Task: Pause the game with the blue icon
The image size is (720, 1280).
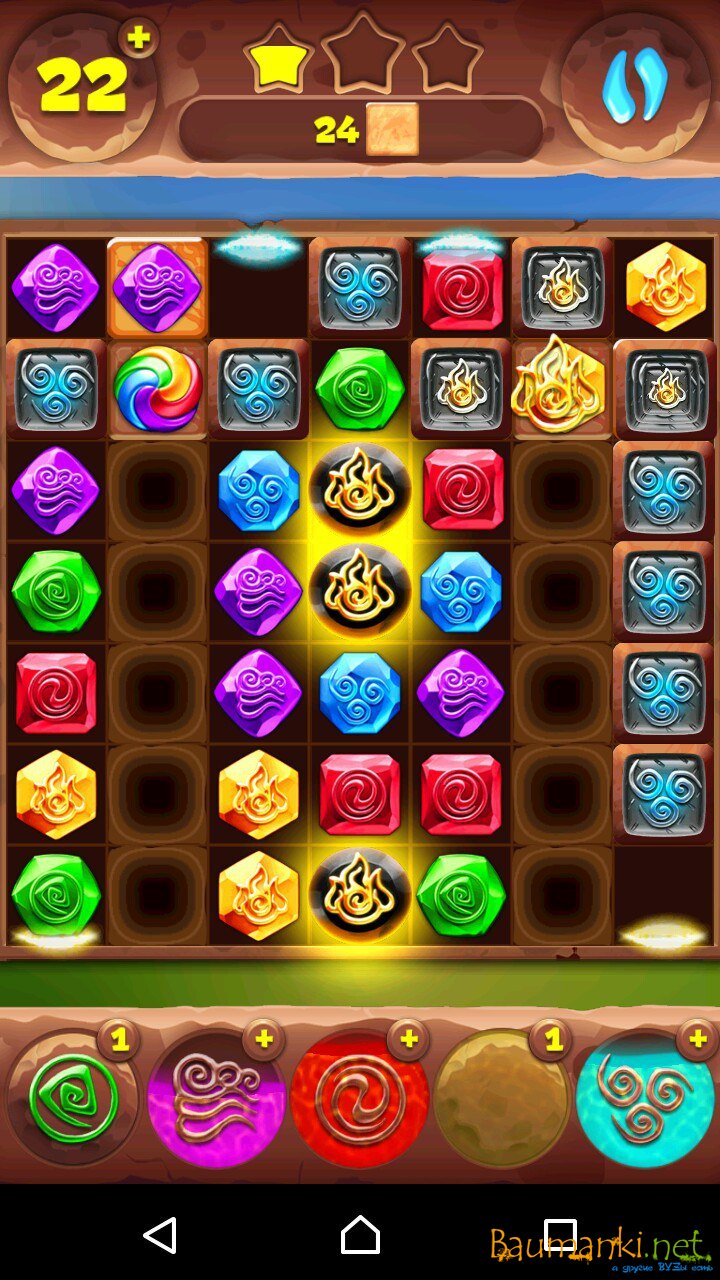Action: [x=634, y=87]
